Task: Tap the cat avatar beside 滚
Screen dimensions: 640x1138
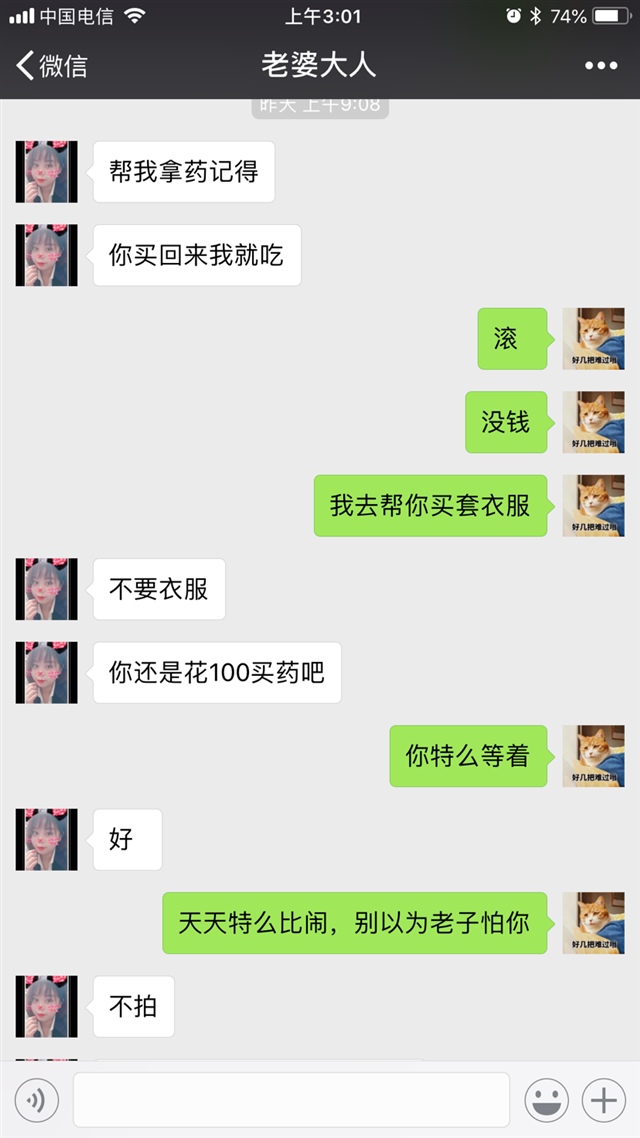Action: [593, 338]
